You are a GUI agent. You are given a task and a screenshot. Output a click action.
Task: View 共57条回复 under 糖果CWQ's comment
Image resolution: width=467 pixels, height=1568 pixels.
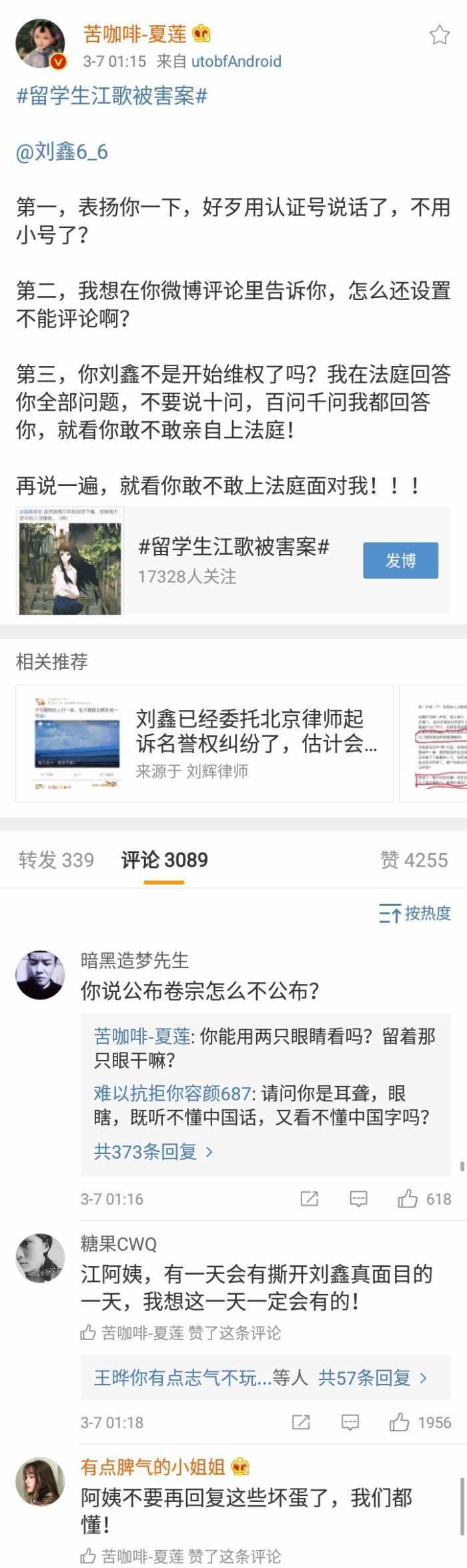point(372,1377)
